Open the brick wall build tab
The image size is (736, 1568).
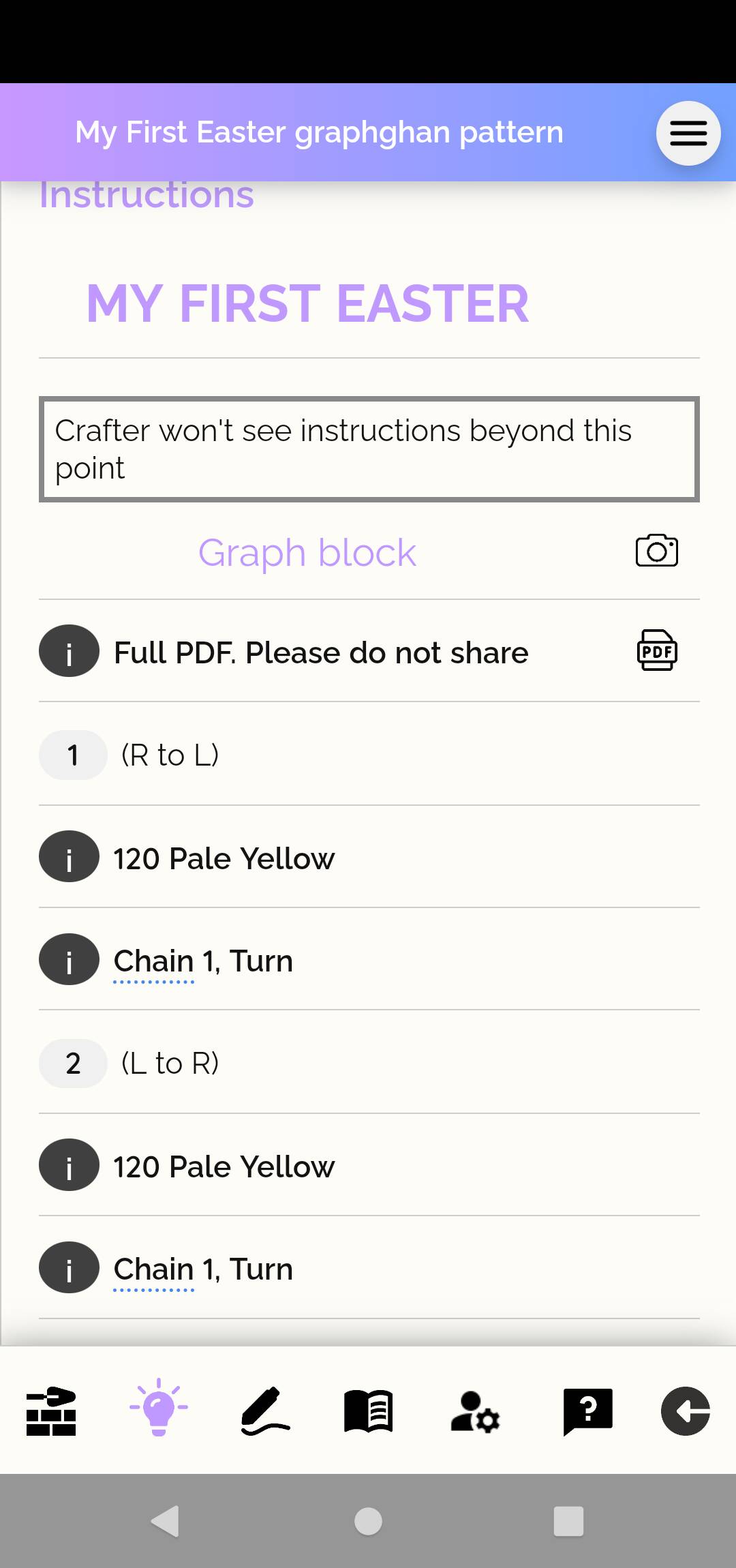[x=51, y=1411]
